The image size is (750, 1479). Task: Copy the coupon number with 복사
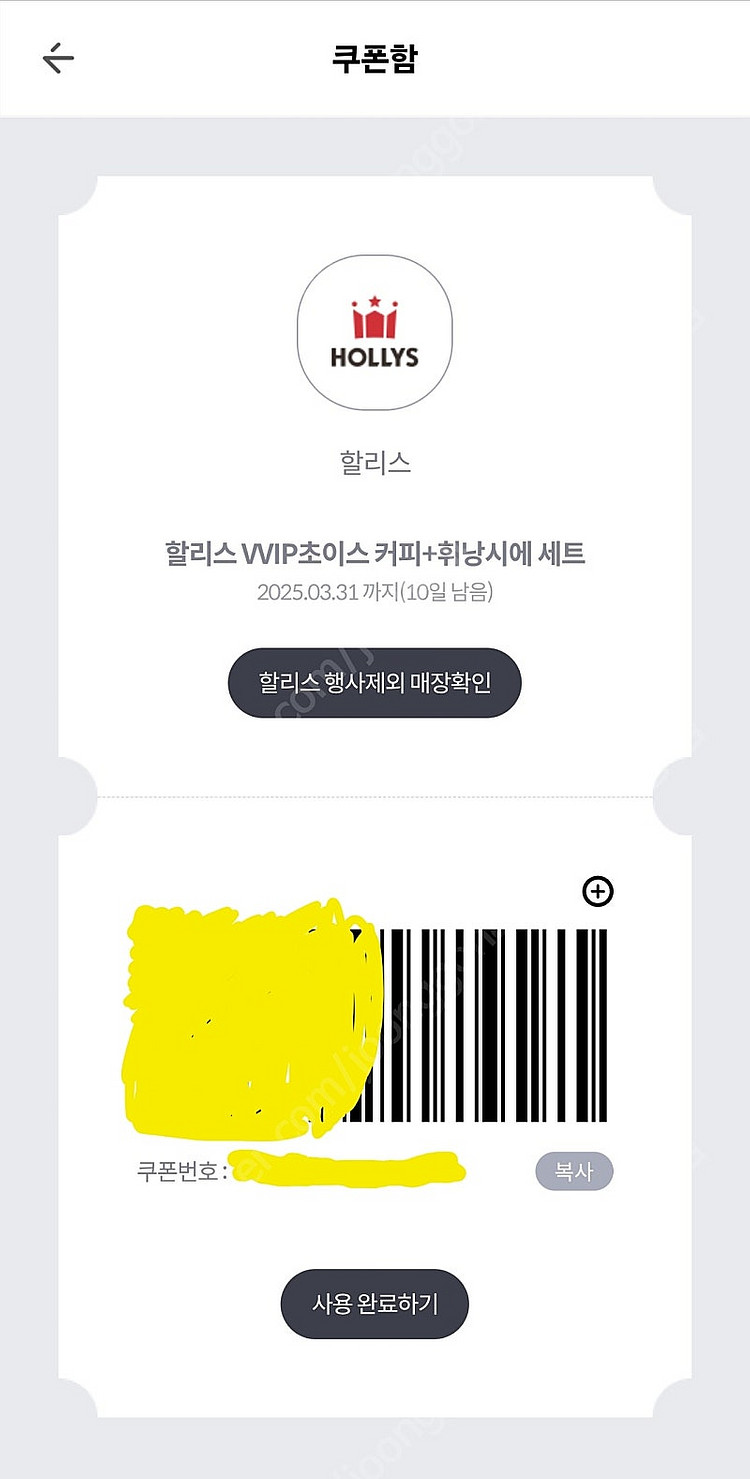pos(574,1171)
